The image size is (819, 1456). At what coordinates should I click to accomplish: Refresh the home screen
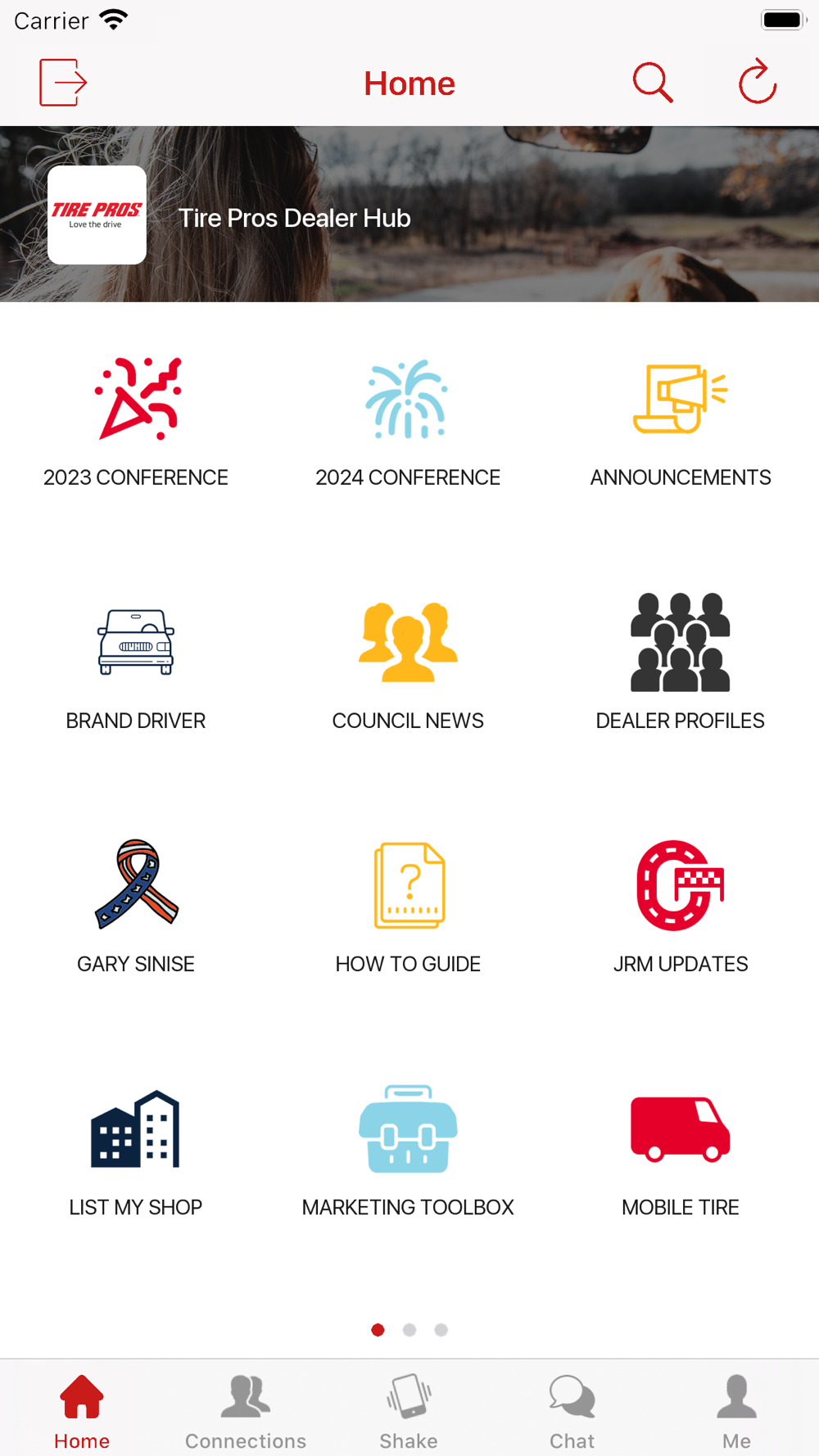pos(758,81)
